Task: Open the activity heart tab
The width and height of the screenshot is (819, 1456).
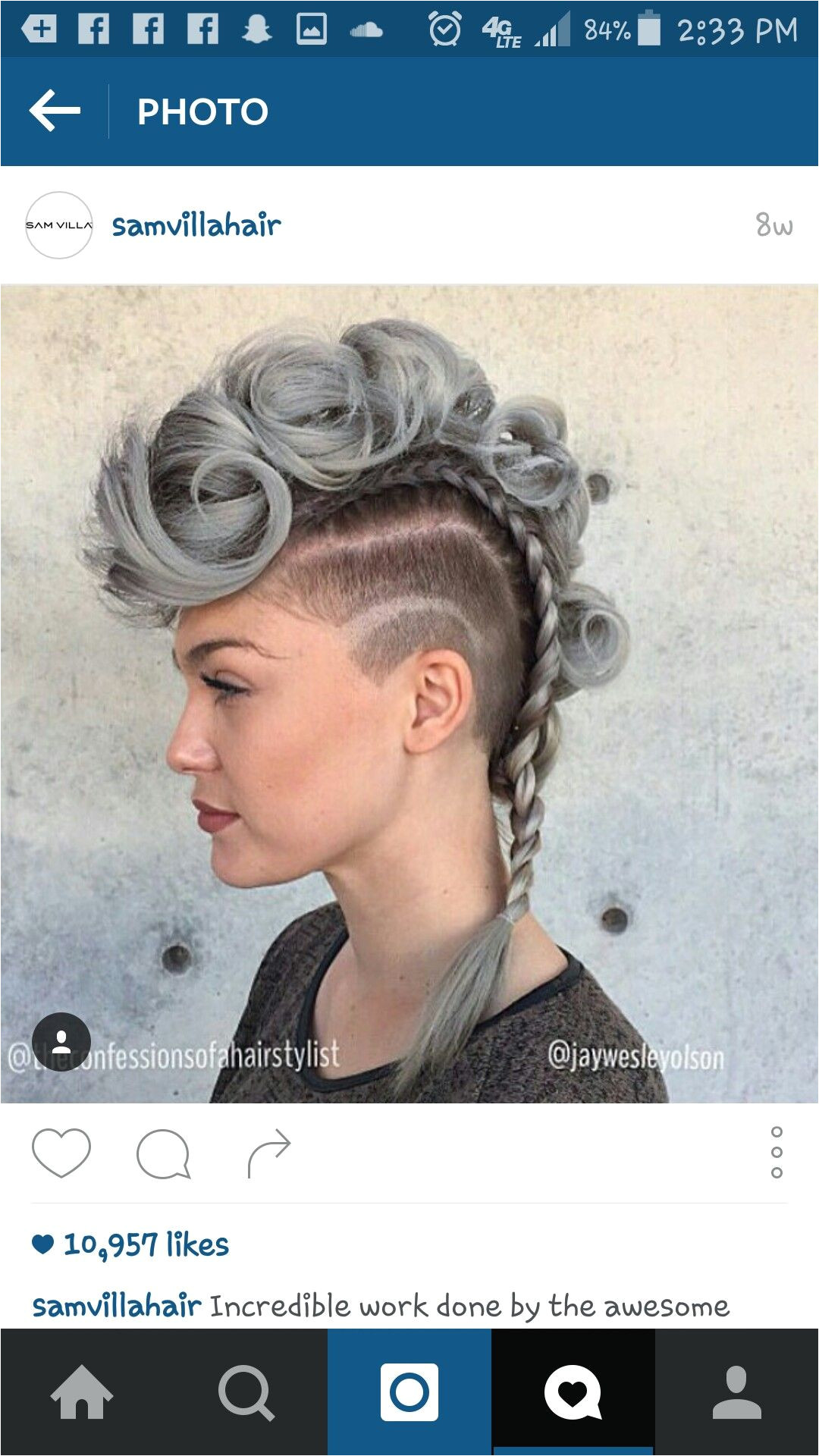Action: [x=573, y=1392]
